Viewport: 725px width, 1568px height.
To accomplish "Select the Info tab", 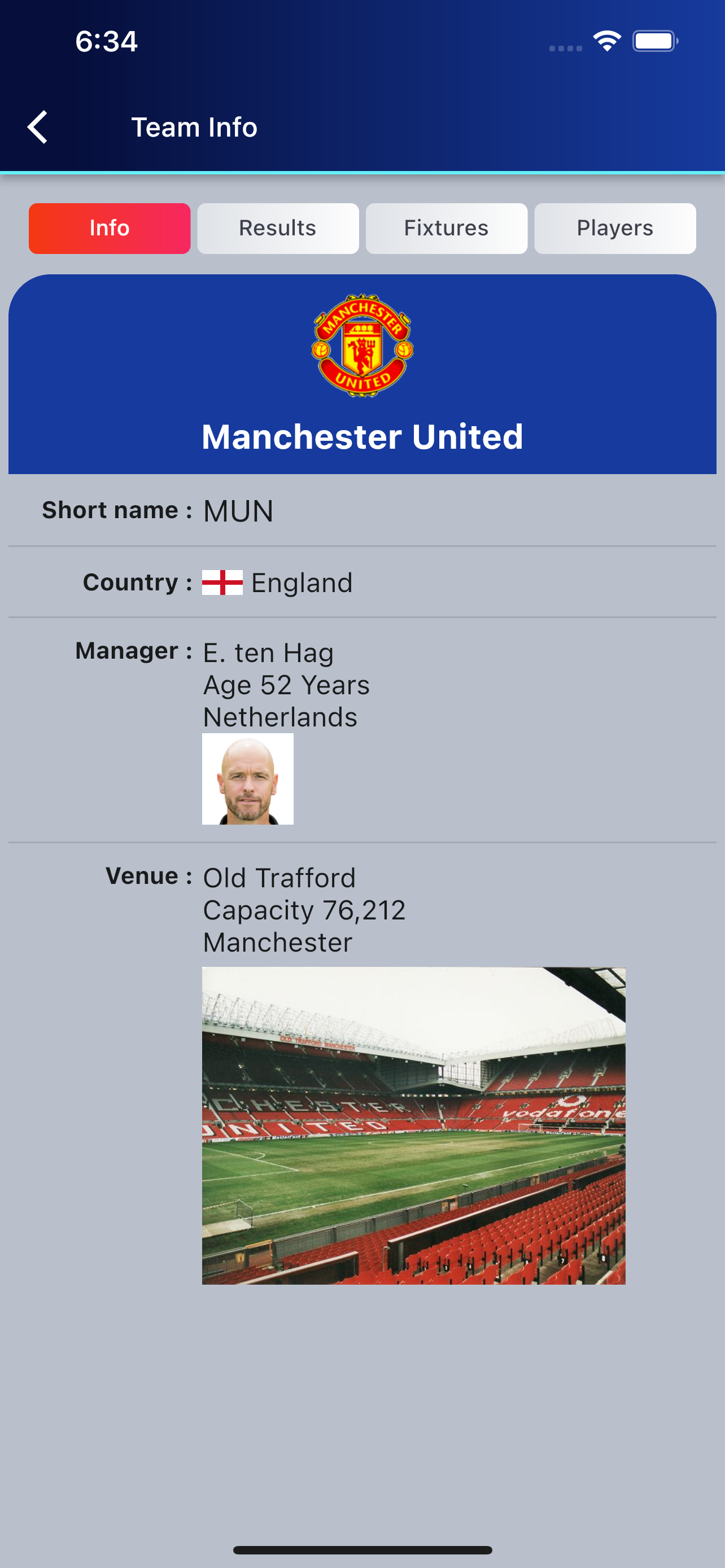I will [110, 228].
